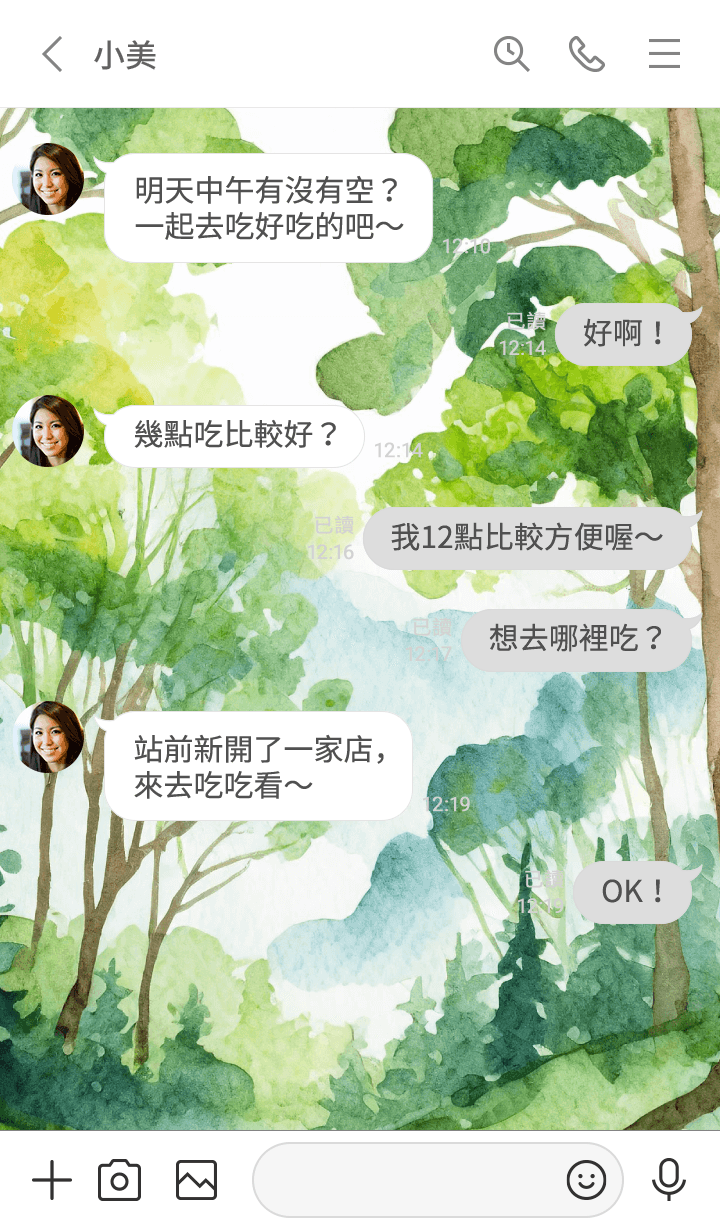The image size is (720, 1232).
Task: Pick an image from the gallery
Action: 196,1181
